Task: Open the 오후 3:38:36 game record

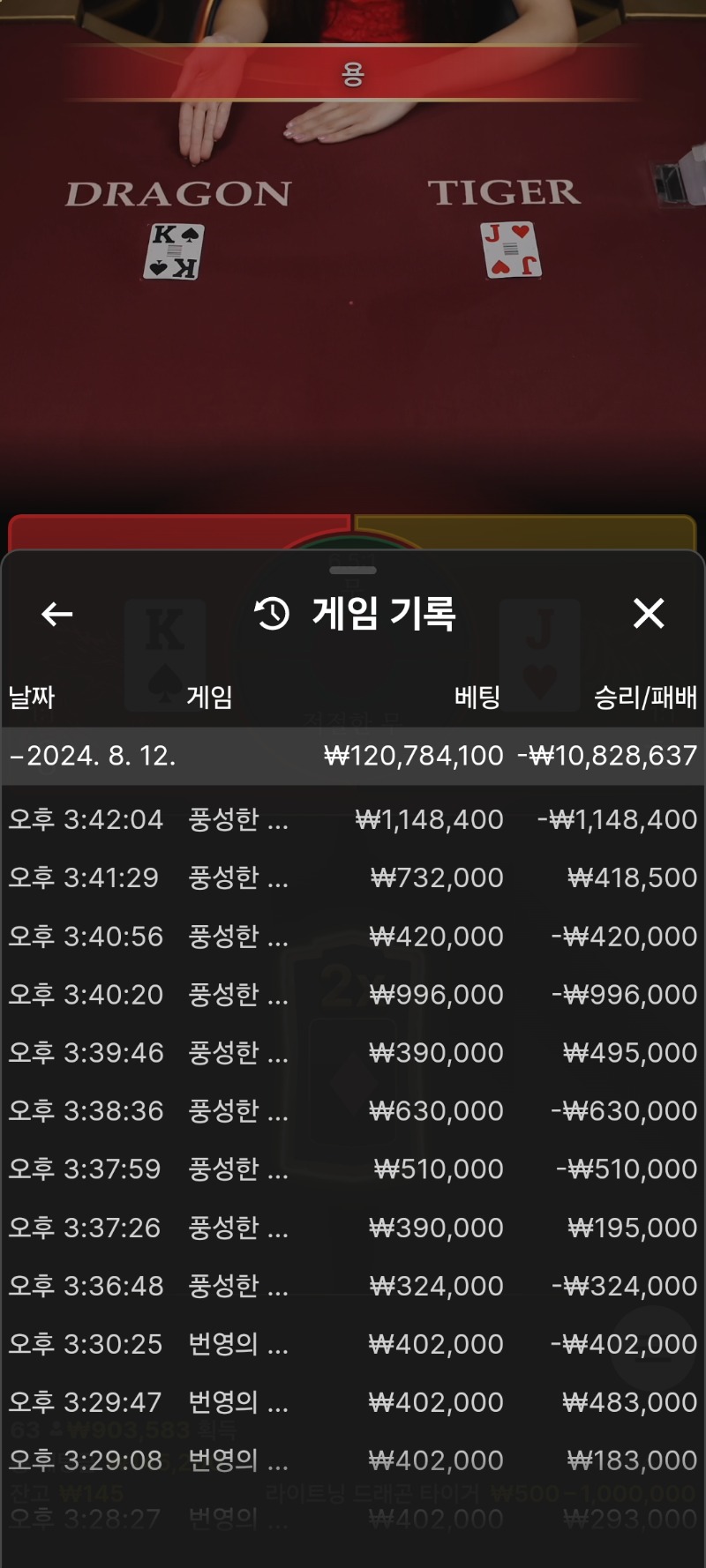Action: click(353, 1110)
